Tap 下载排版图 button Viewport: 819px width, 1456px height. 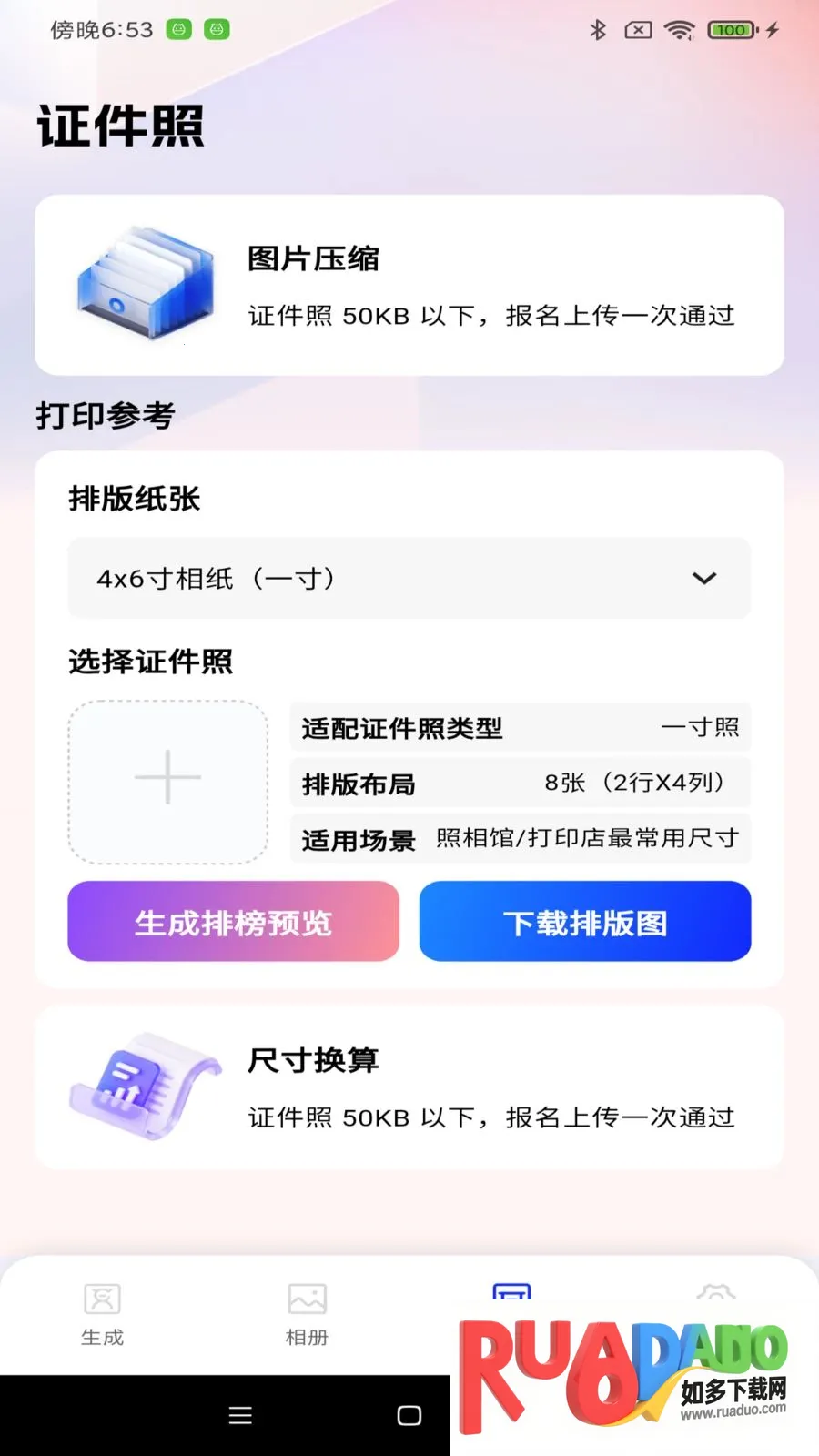coord(585,922)
